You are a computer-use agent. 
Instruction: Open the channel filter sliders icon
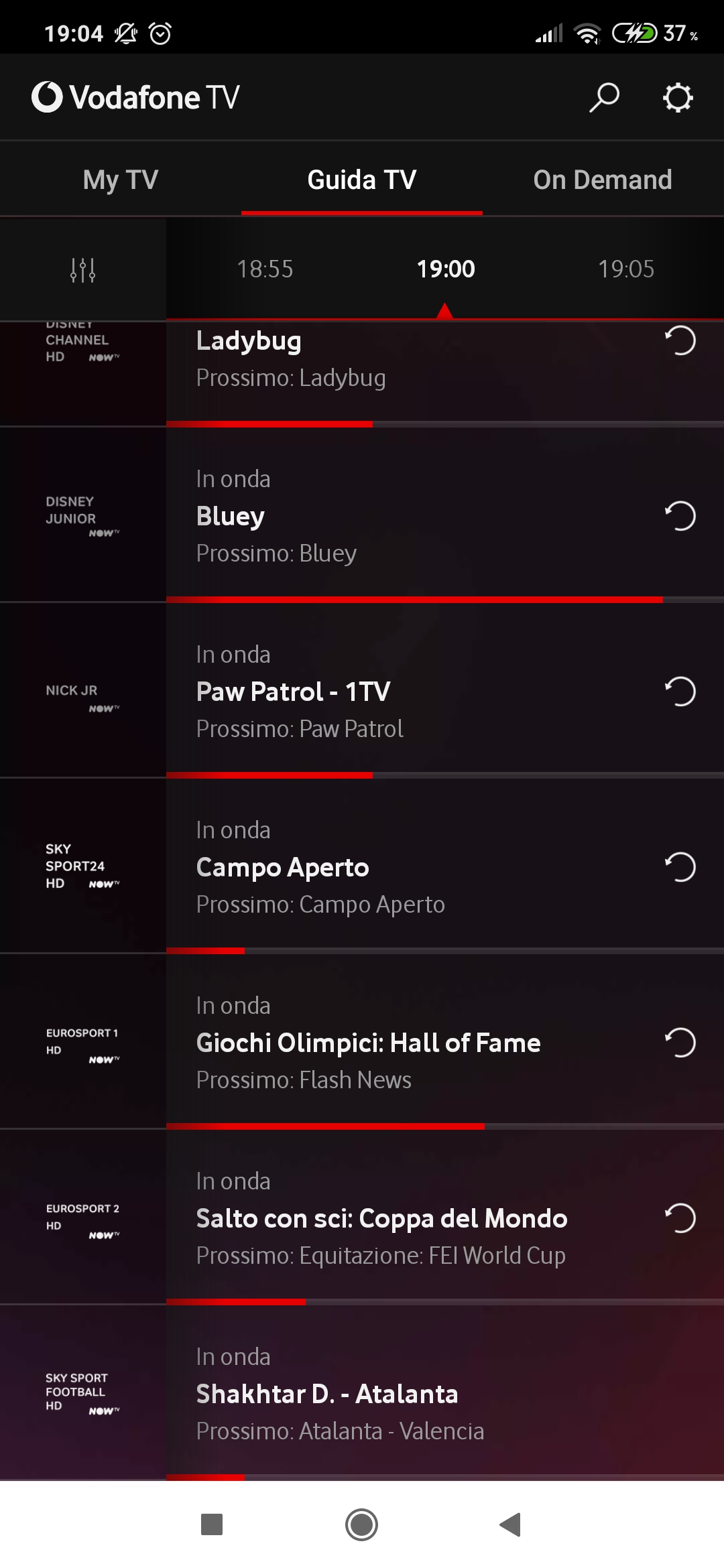(x=82, y=270)
